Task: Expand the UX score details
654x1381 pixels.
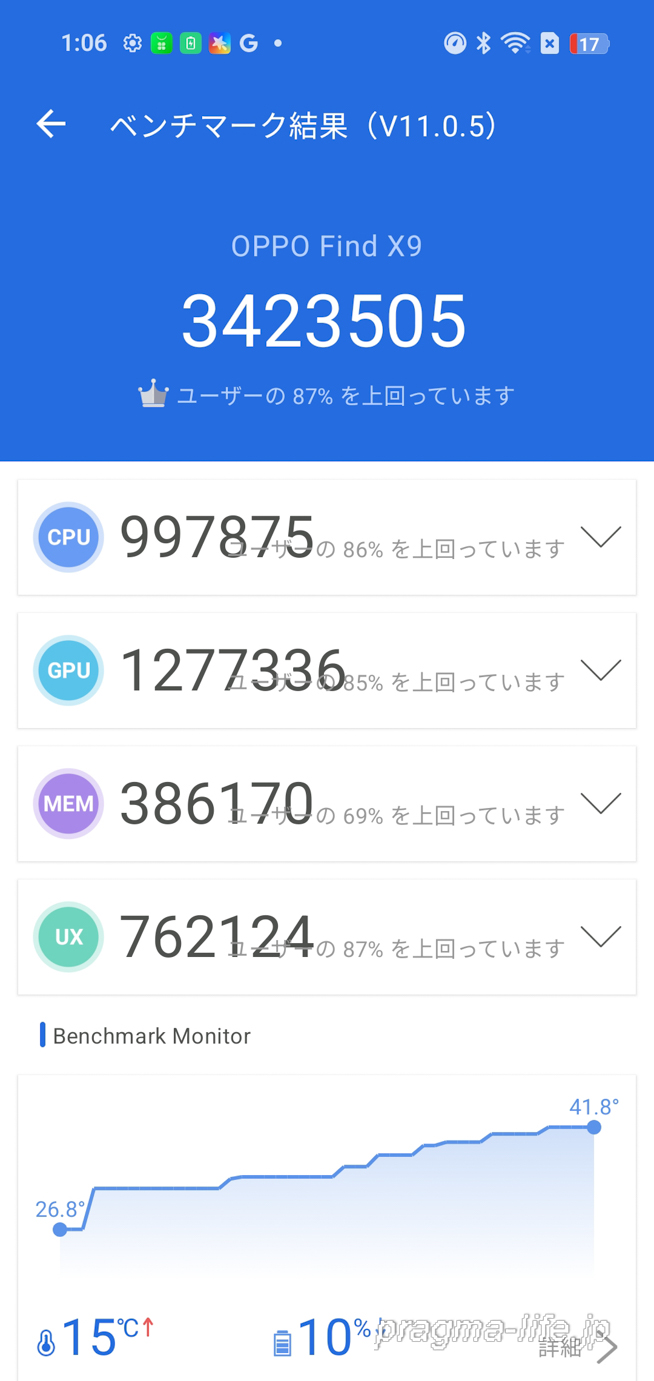Action: tap(600, 936)
